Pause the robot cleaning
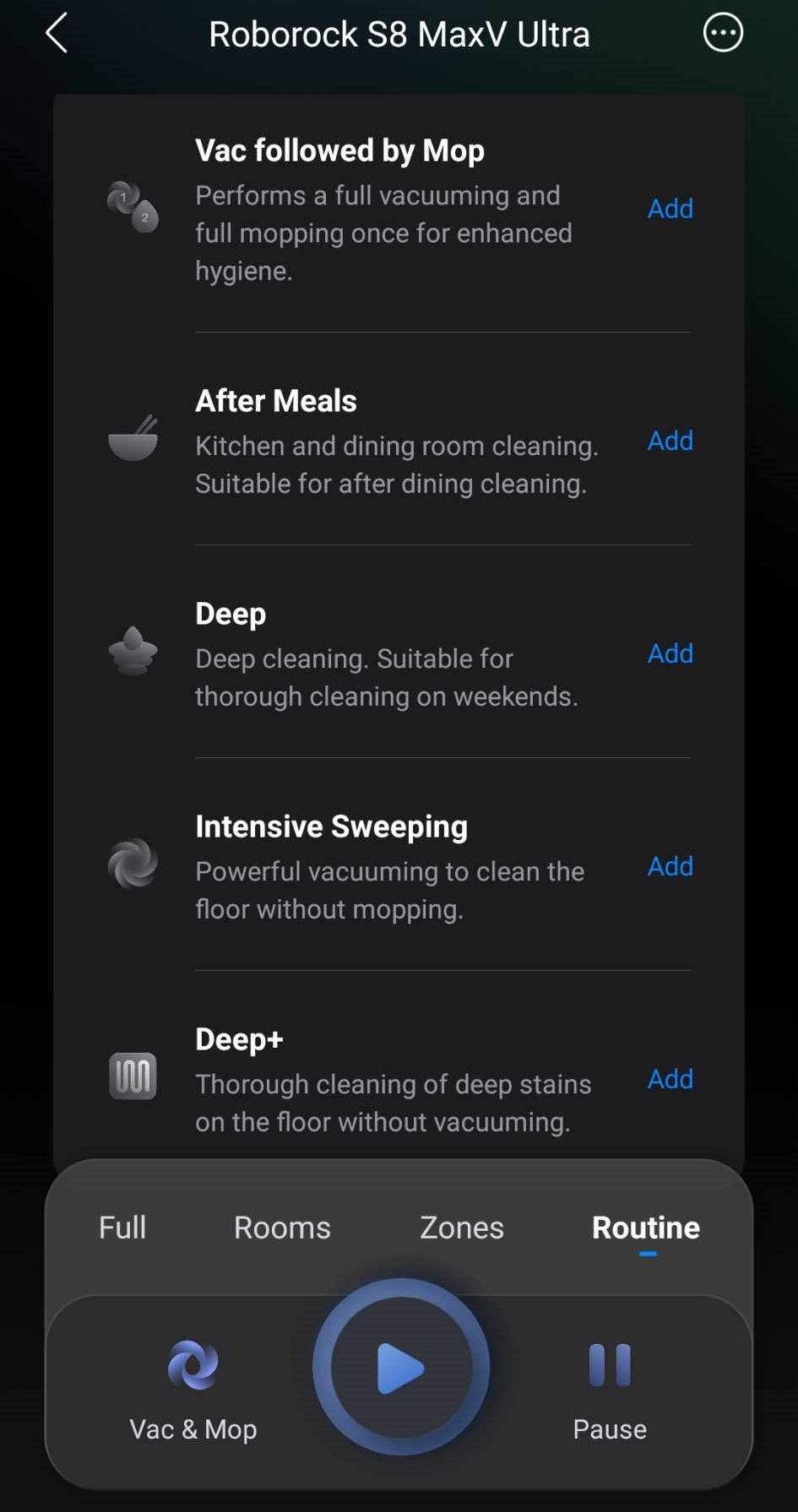The height and width of the screenshot is (1512, 798). [610, 1386]
